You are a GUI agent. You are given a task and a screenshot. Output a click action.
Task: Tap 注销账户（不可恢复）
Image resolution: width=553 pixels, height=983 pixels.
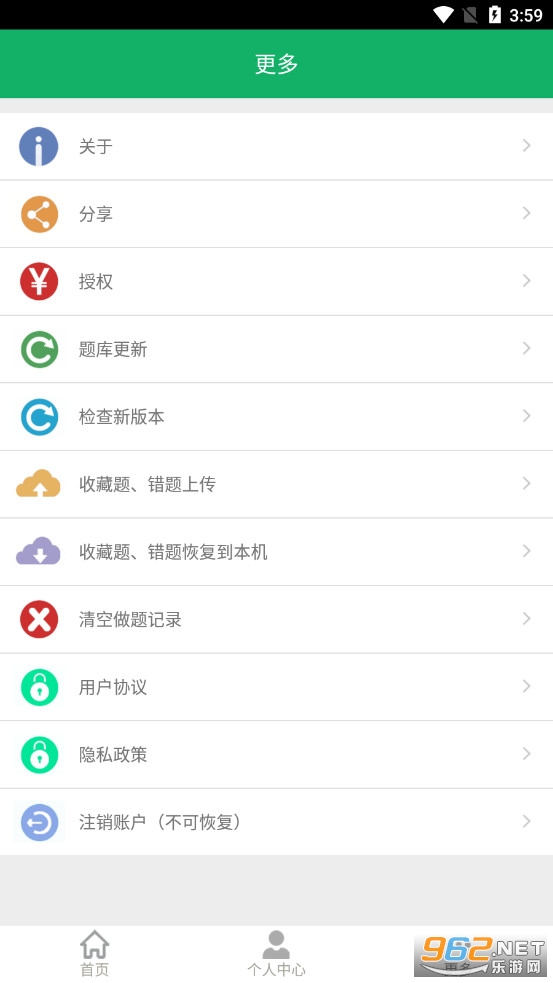pyautogui.click(x=276, y=823)
